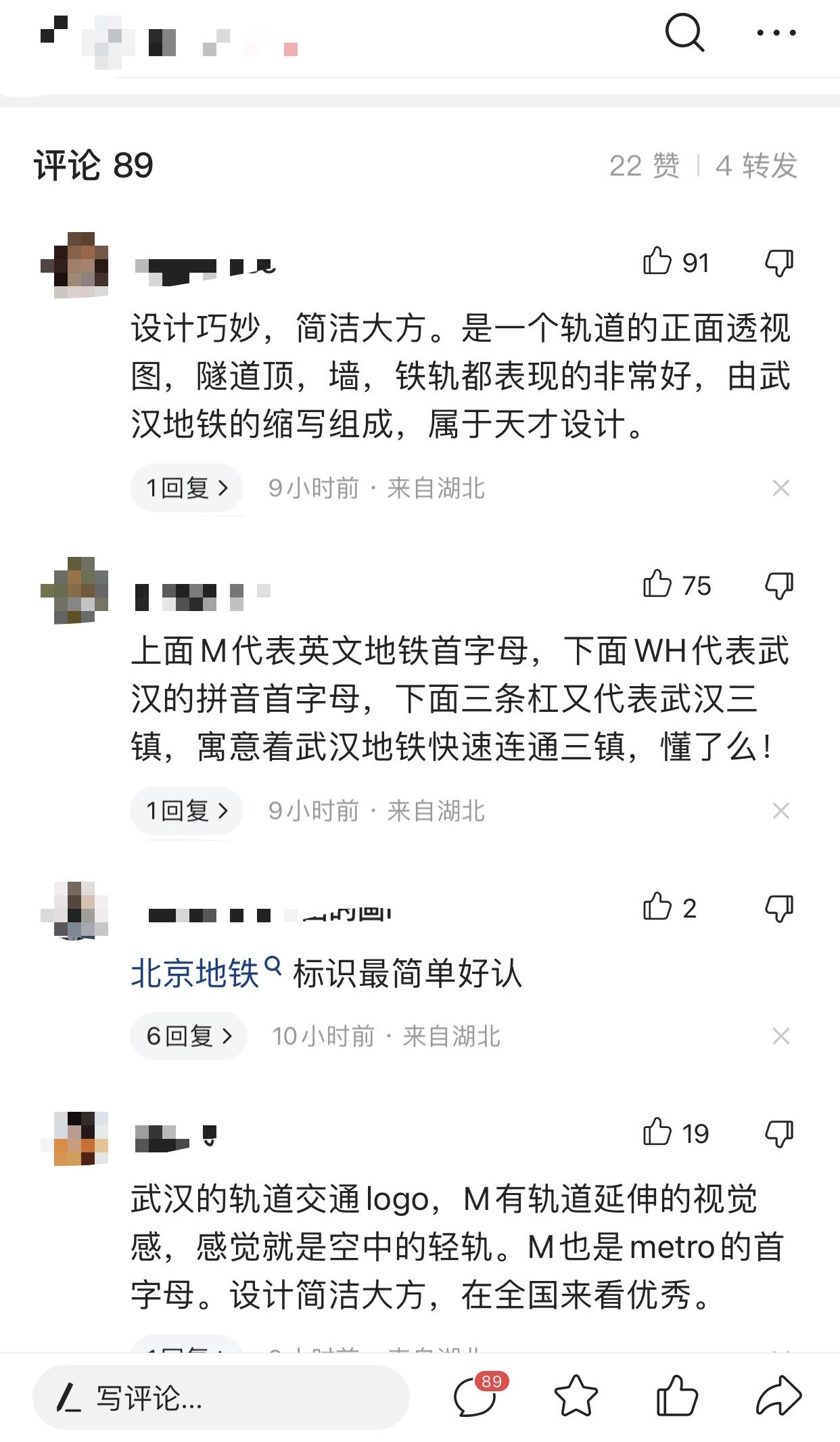Favorite this post with the star
Image resolution: width=840 pixels, height=1442 pixels.
click(576, 1396)
